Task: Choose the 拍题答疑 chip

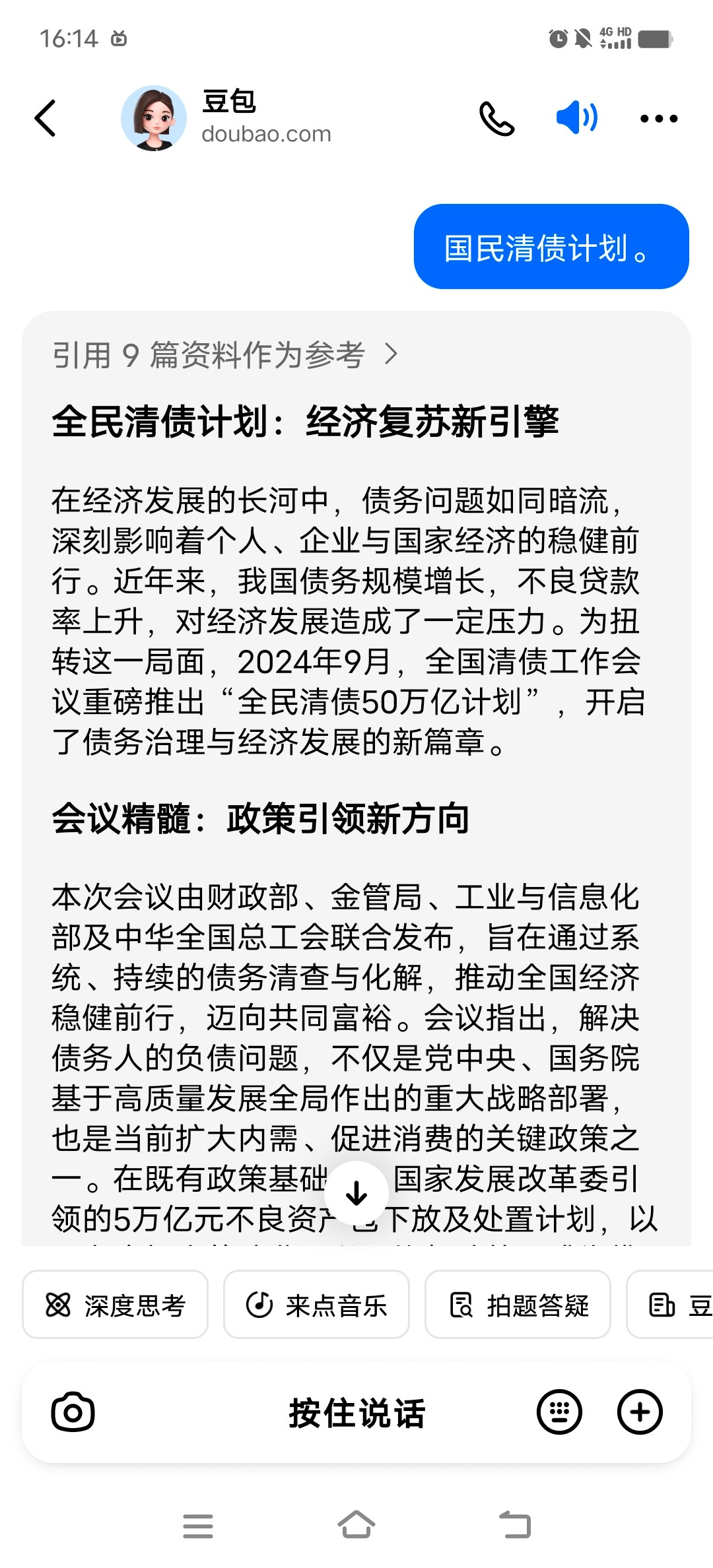Action: 518,1305
